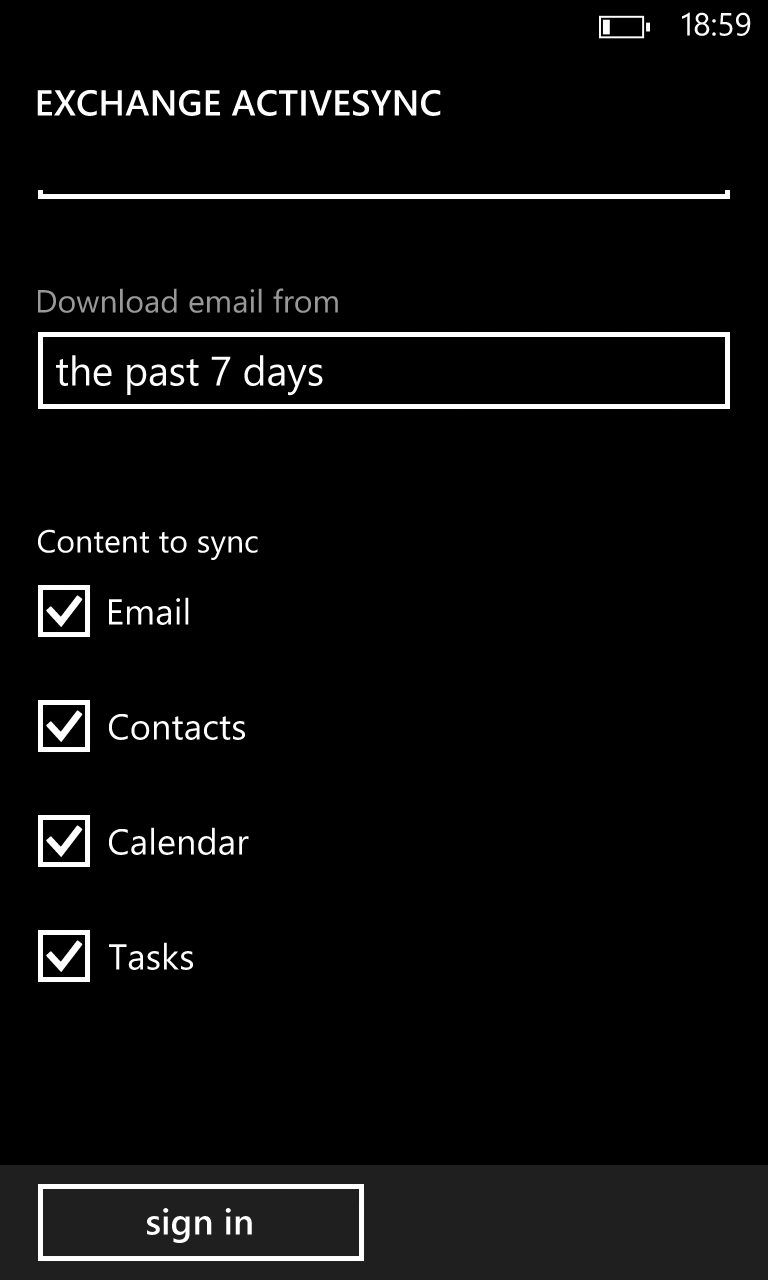768x1280 pixels.
Task: Open the Download email from dropdown
Action: 384,371
